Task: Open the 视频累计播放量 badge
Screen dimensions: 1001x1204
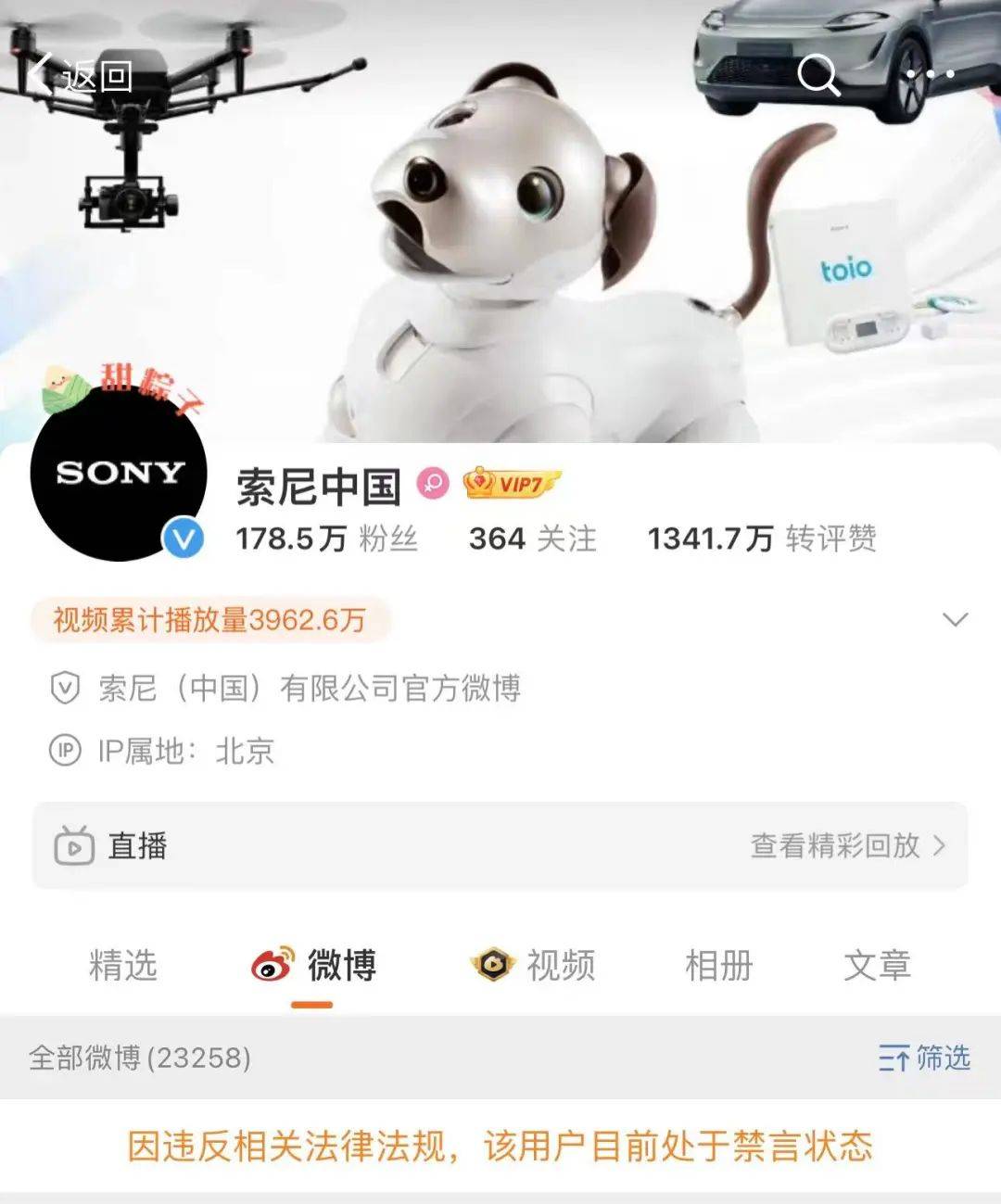Action: [x=209, y=619]
